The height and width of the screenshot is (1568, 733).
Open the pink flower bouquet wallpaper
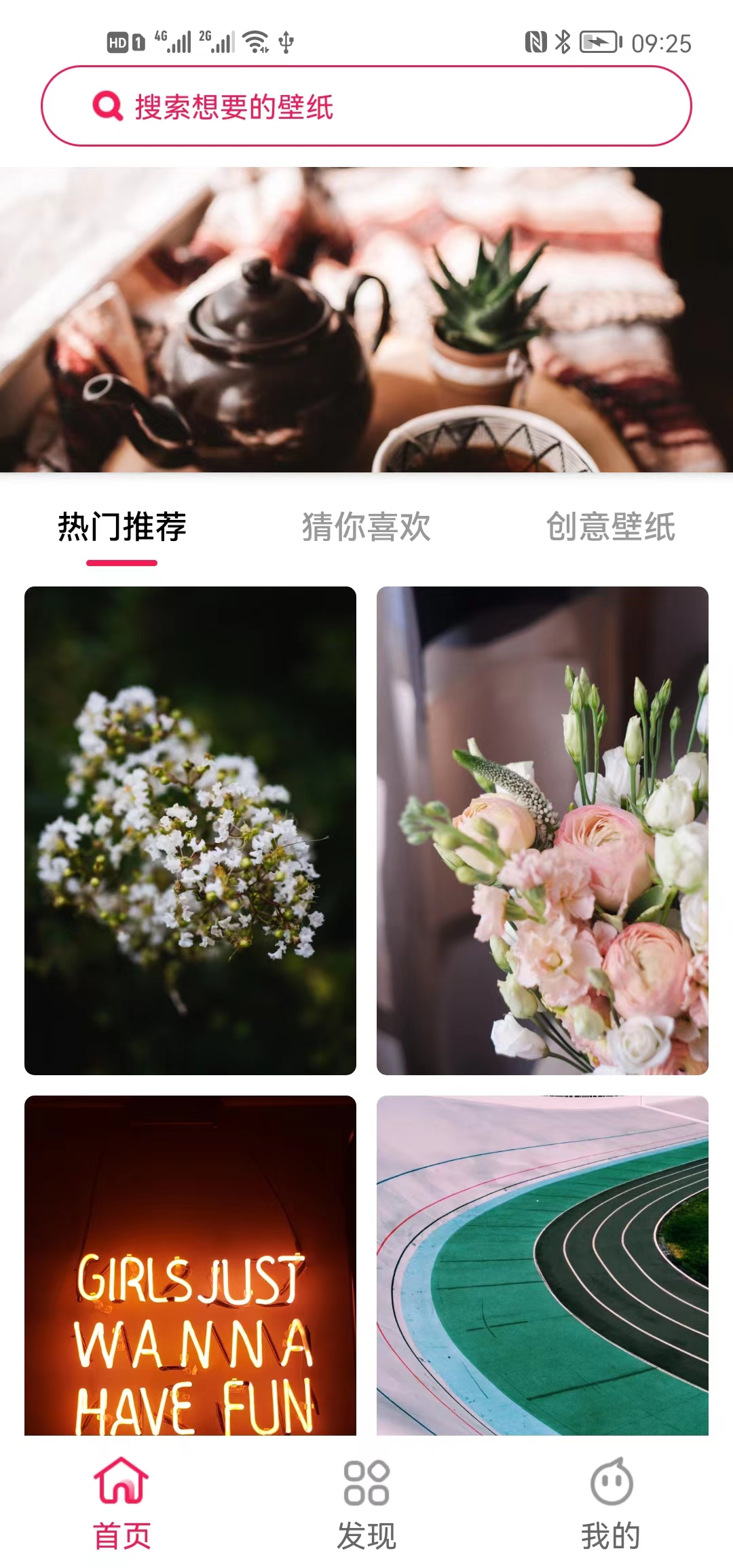coord(542,830)
